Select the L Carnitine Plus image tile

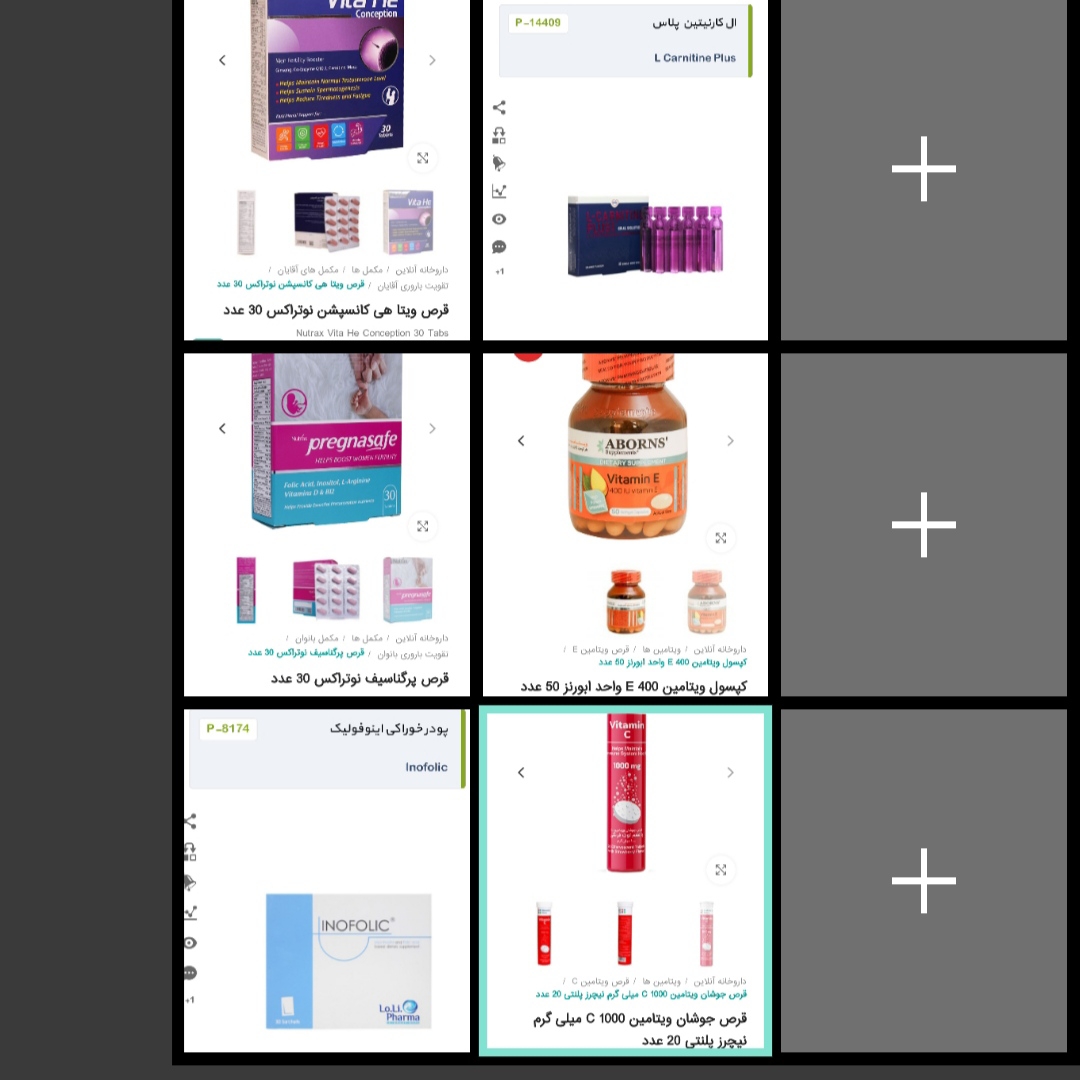pos(625,170)
